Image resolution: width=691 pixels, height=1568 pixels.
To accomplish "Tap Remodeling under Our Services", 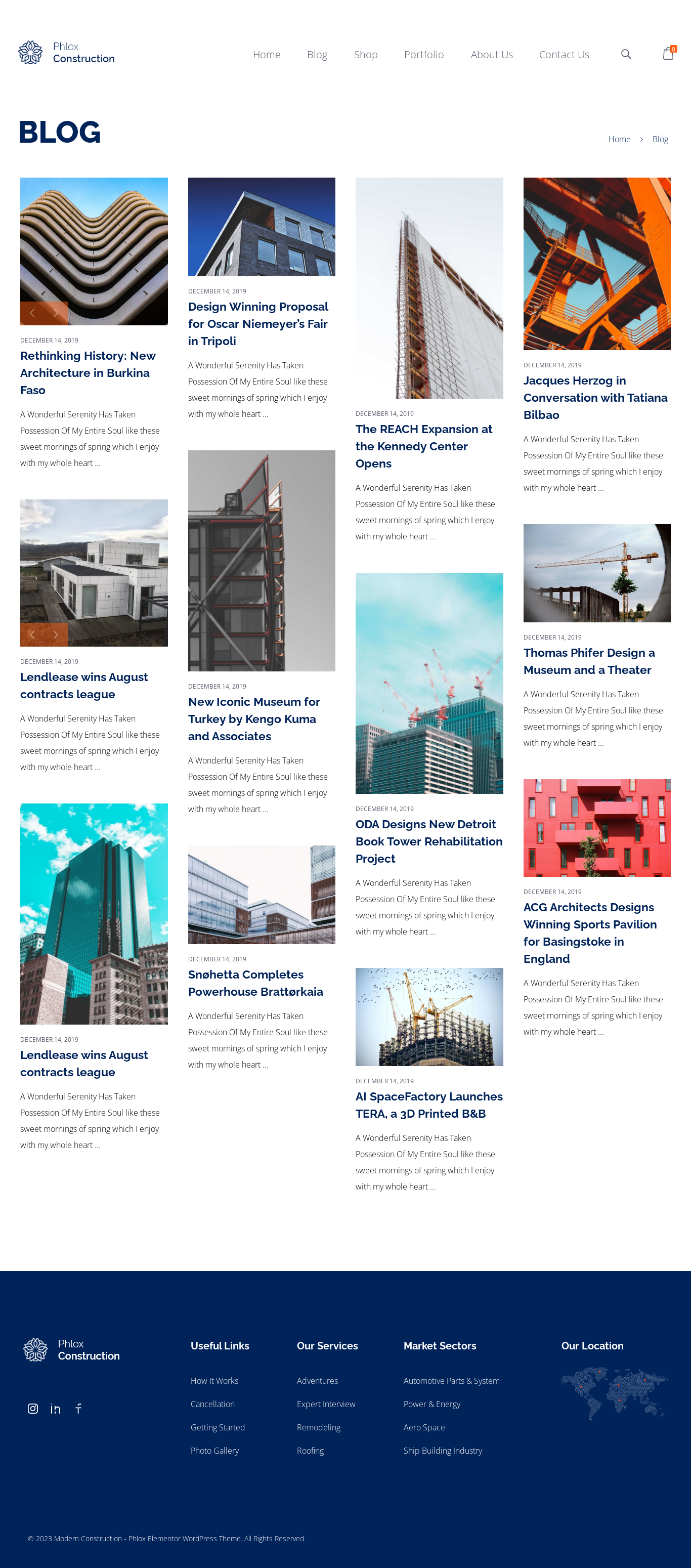I will [318, 1427].
